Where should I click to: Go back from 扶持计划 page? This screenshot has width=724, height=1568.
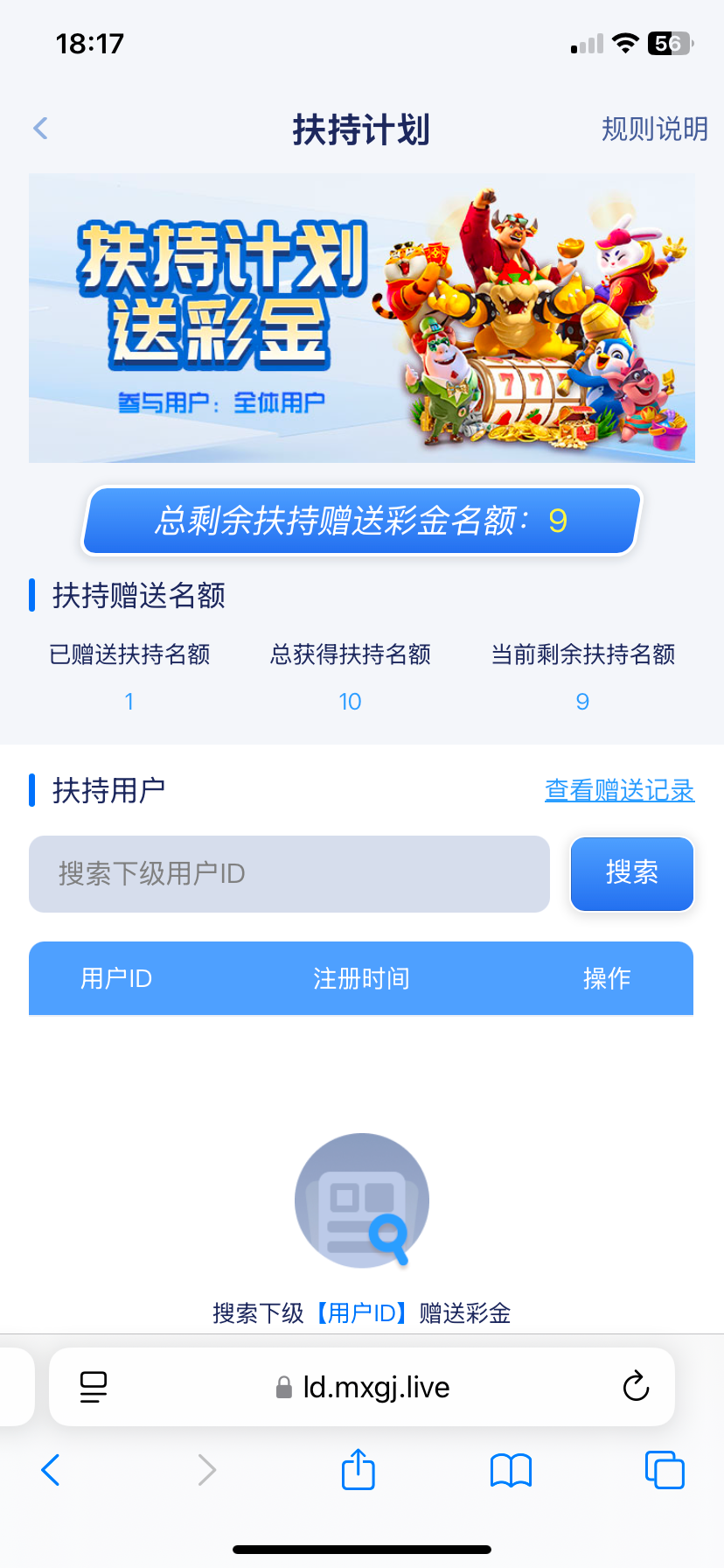click(x=40, y=129)
